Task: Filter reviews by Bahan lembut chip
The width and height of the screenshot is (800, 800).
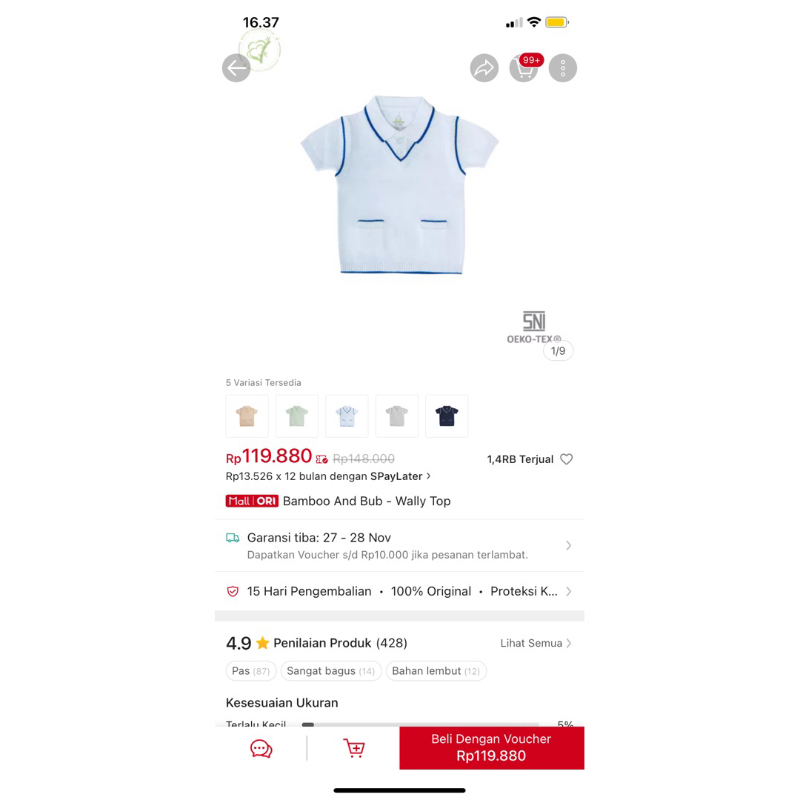Action: [x=436, y=671]
